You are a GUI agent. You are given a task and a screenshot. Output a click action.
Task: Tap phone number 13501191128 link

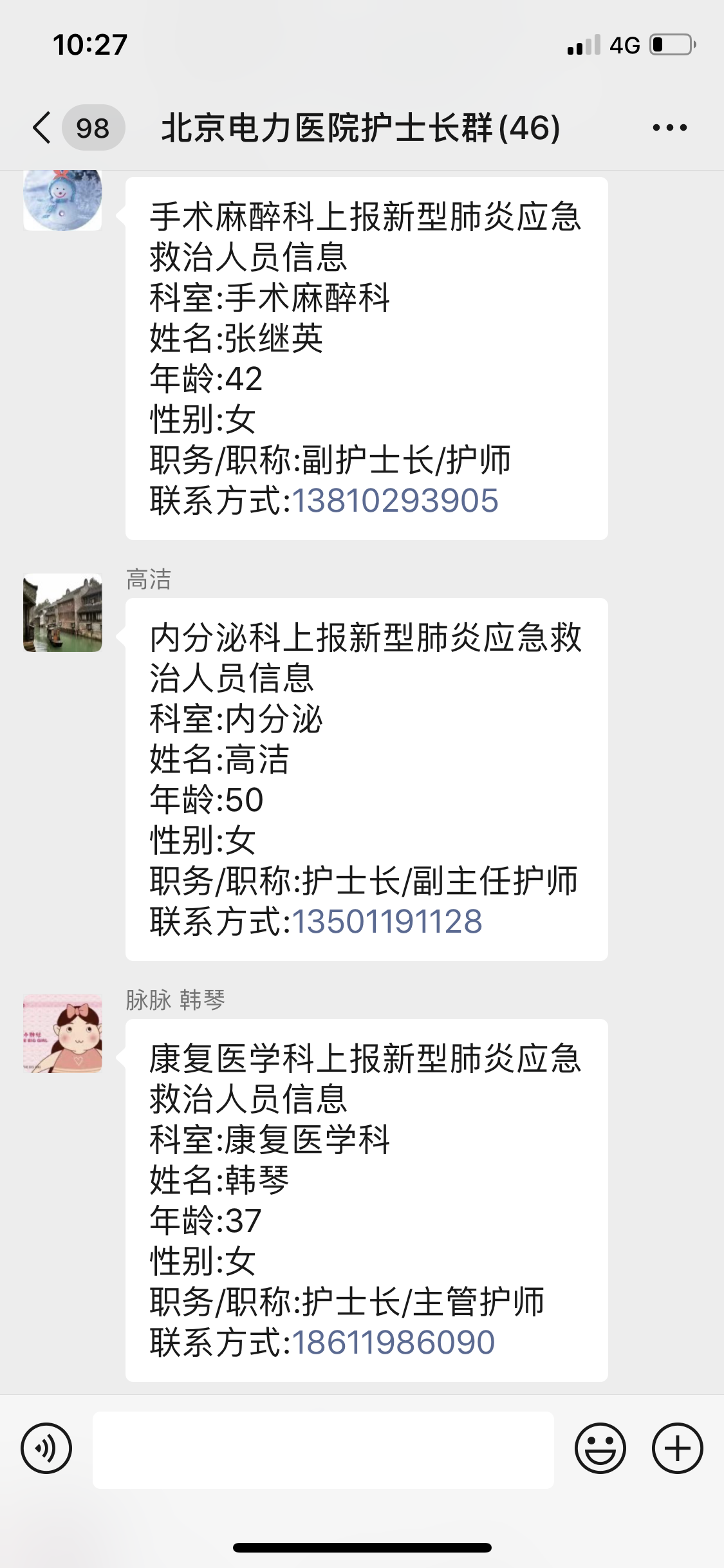tap(387, 921)
